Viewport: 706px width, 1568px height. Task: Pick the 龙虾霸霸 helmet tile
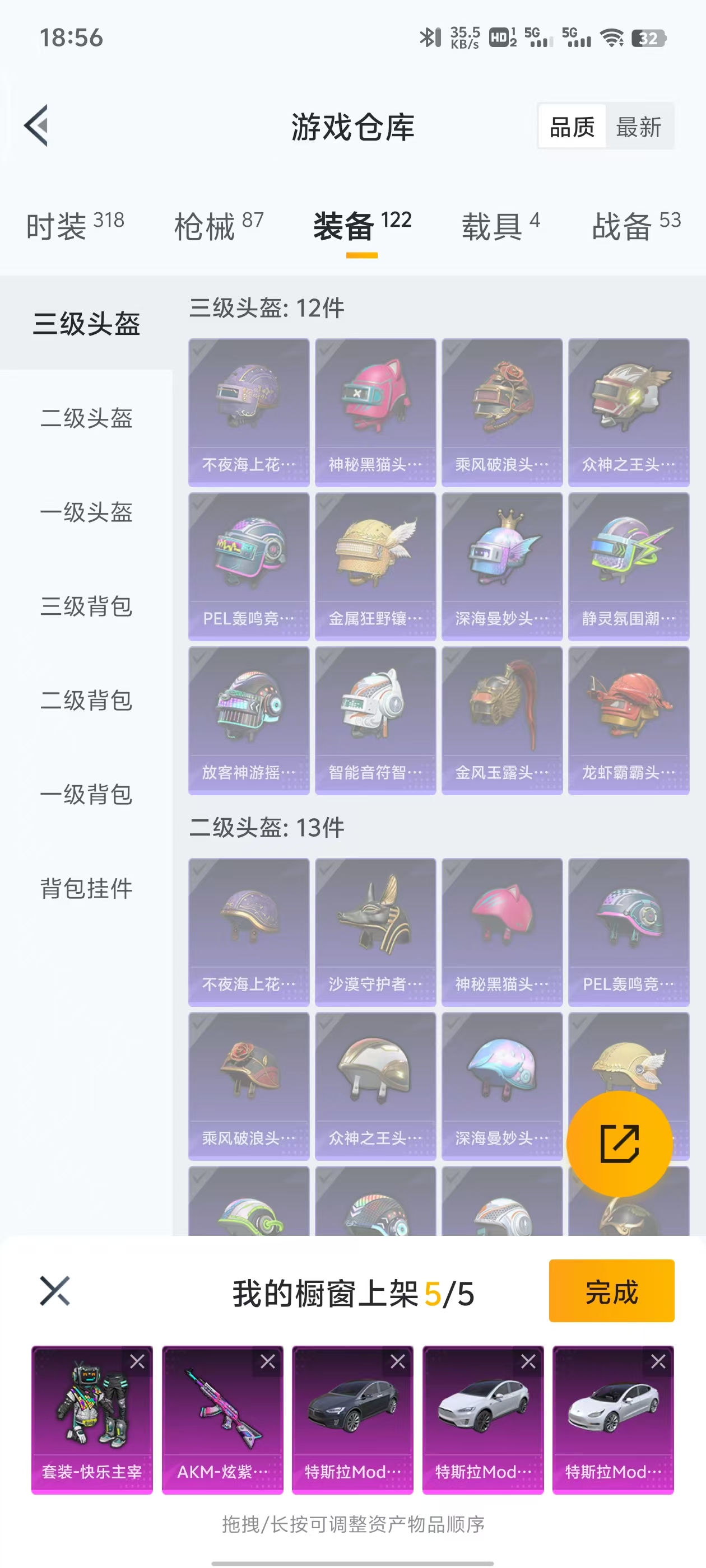tap(629, 720)
